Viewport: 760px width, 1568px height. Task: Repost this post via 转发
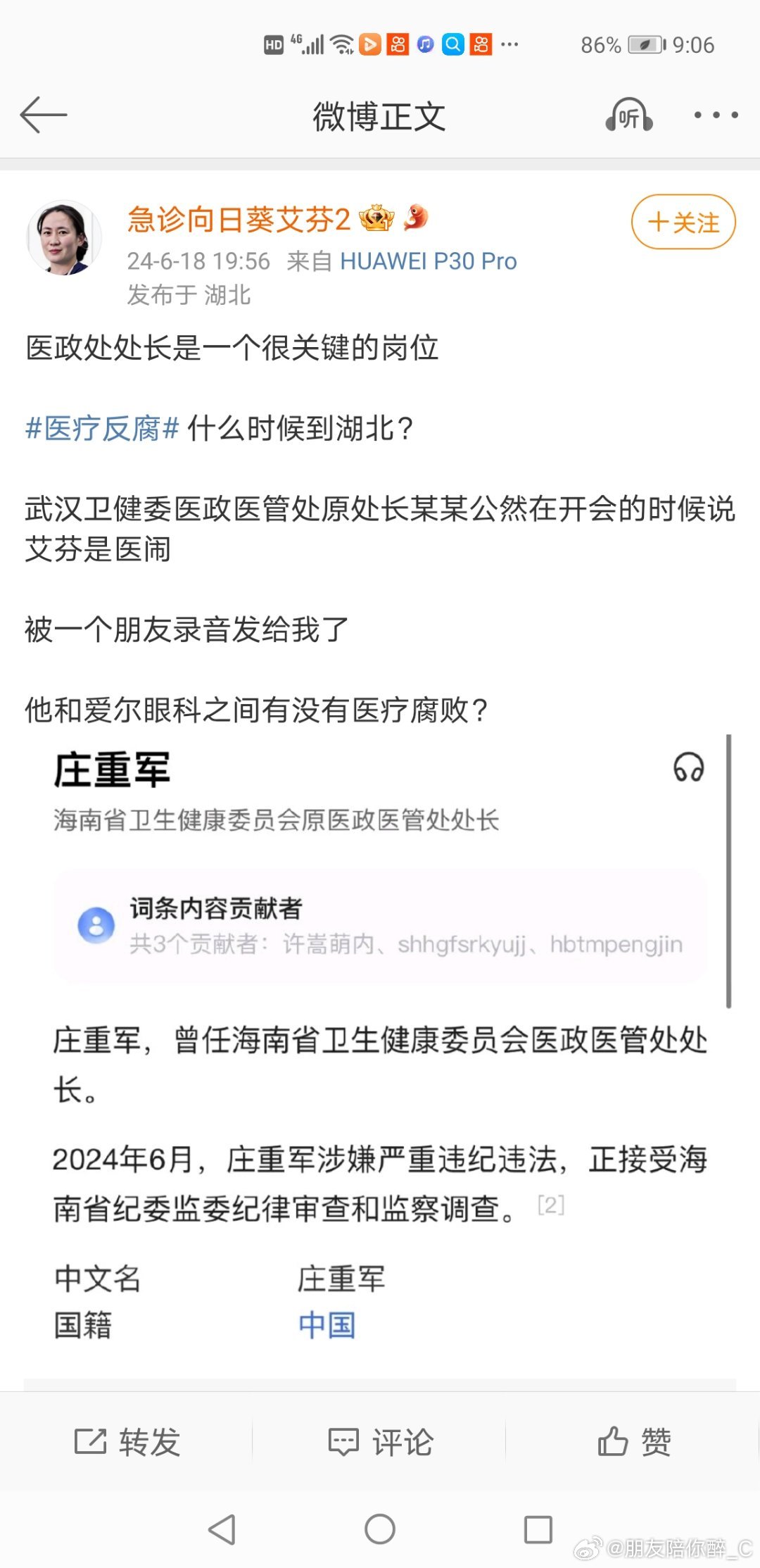pos(127,1441)
